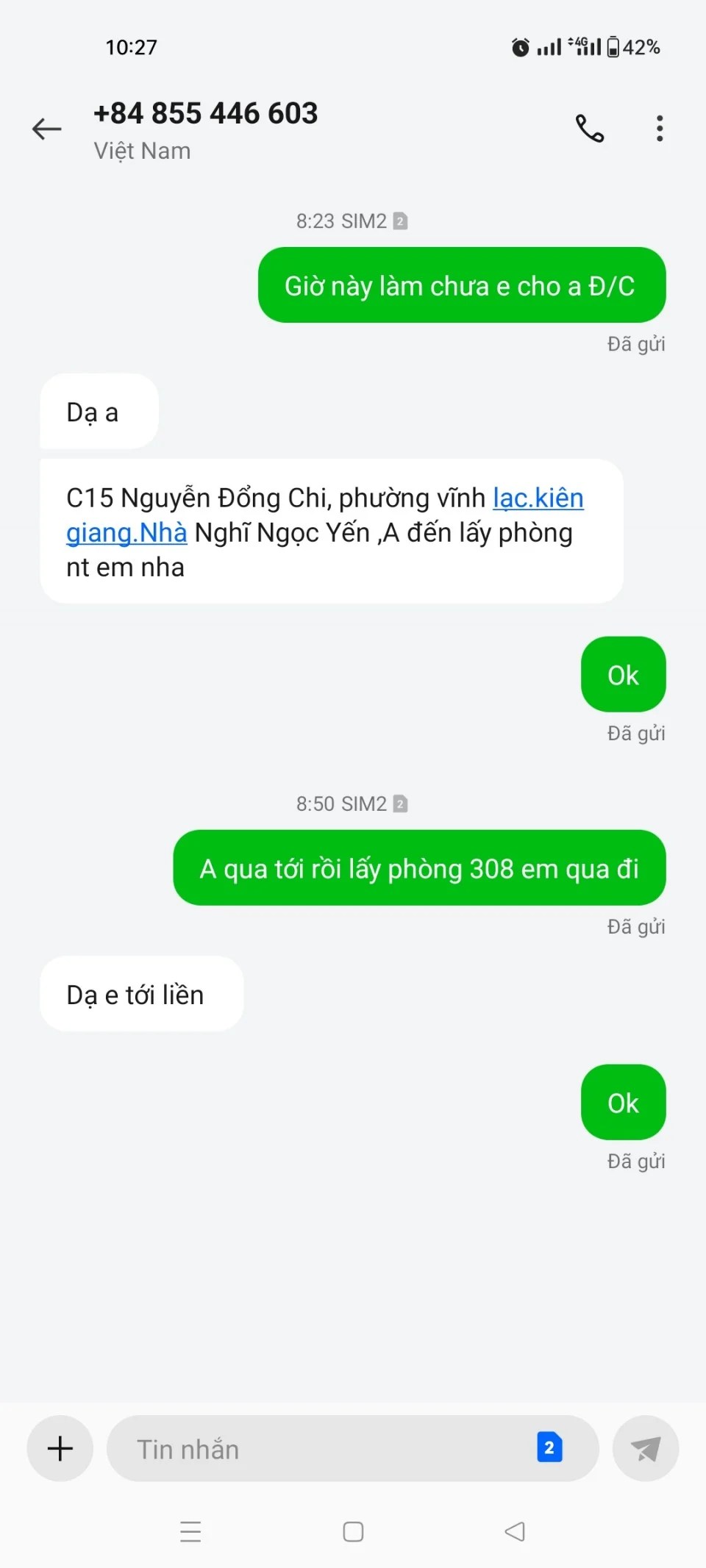Switch SIM using the blue SIM 2 icon

(x=549, y=1447)
